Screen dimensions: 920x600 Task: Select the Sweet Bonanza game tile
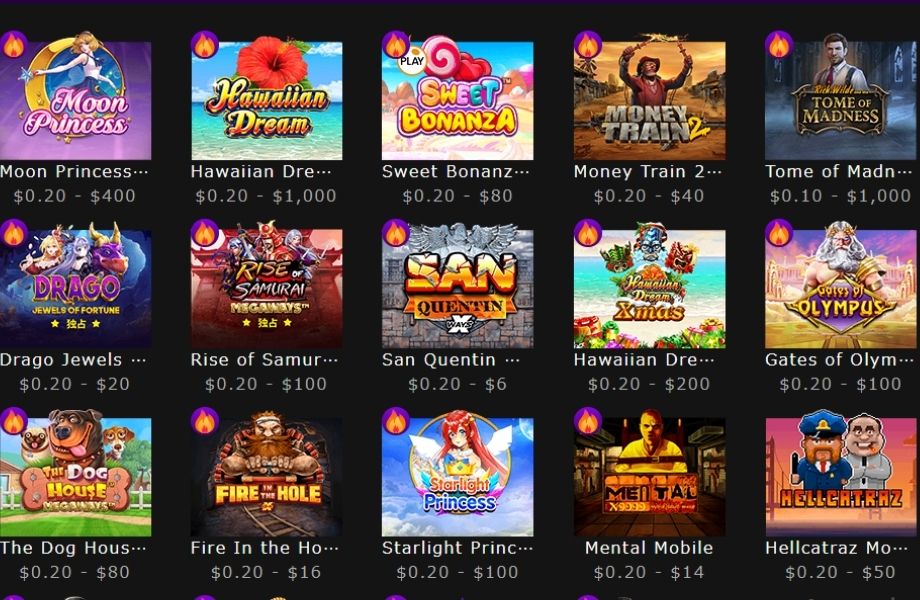(x=457, y=101)
